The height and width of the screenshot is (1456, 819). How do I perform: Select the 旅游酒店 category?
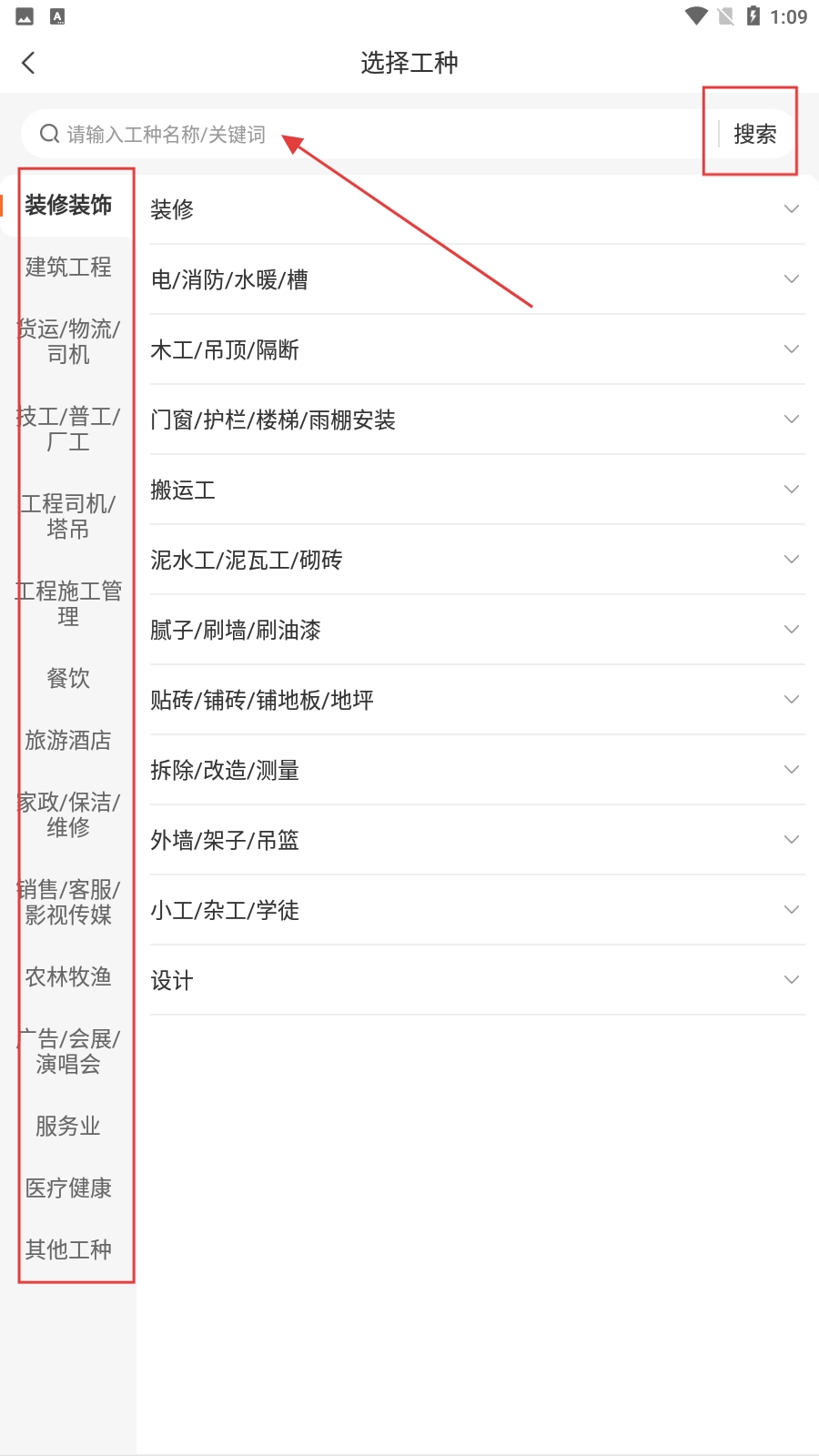68,740
